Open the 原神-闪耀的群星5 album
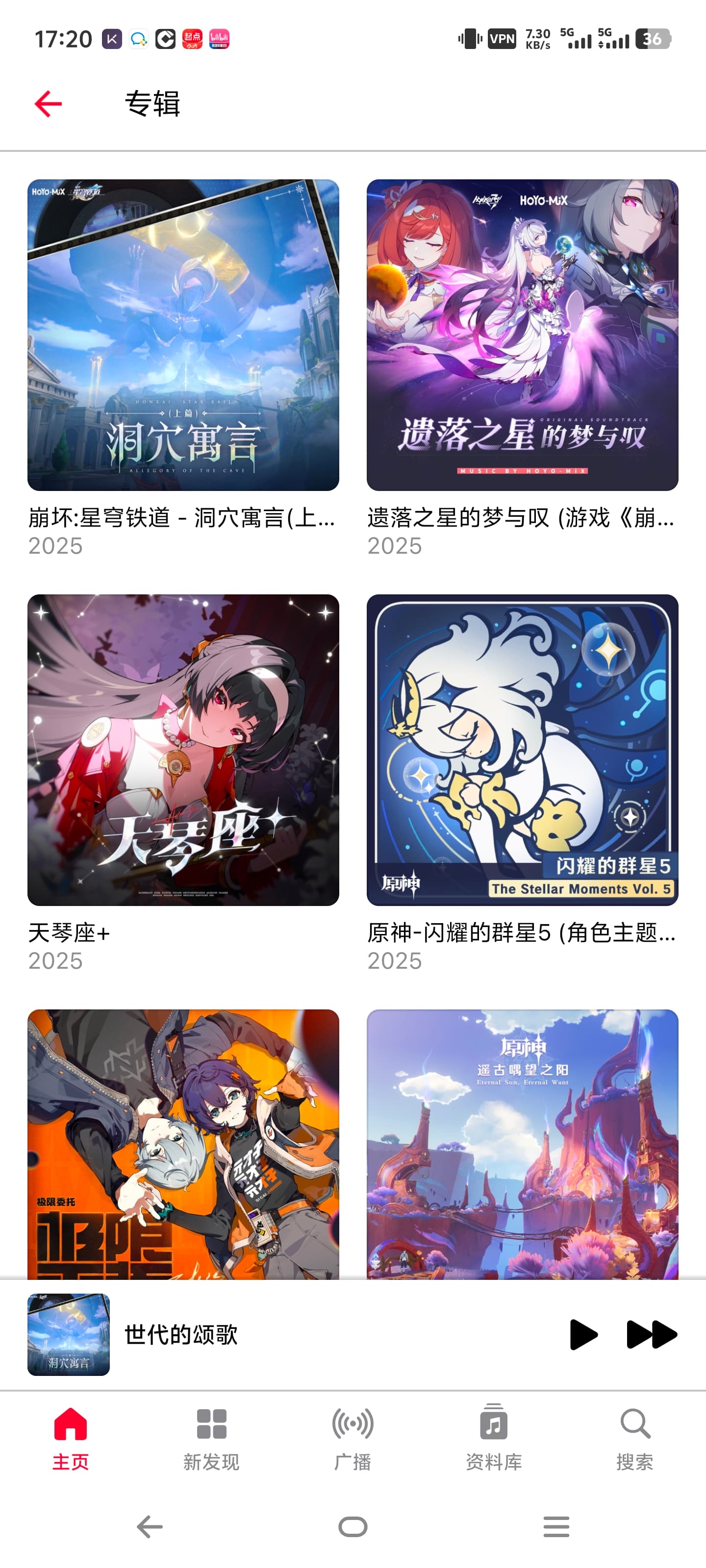Viewport: 706px width, 1568px height. (x=522, y=750)
